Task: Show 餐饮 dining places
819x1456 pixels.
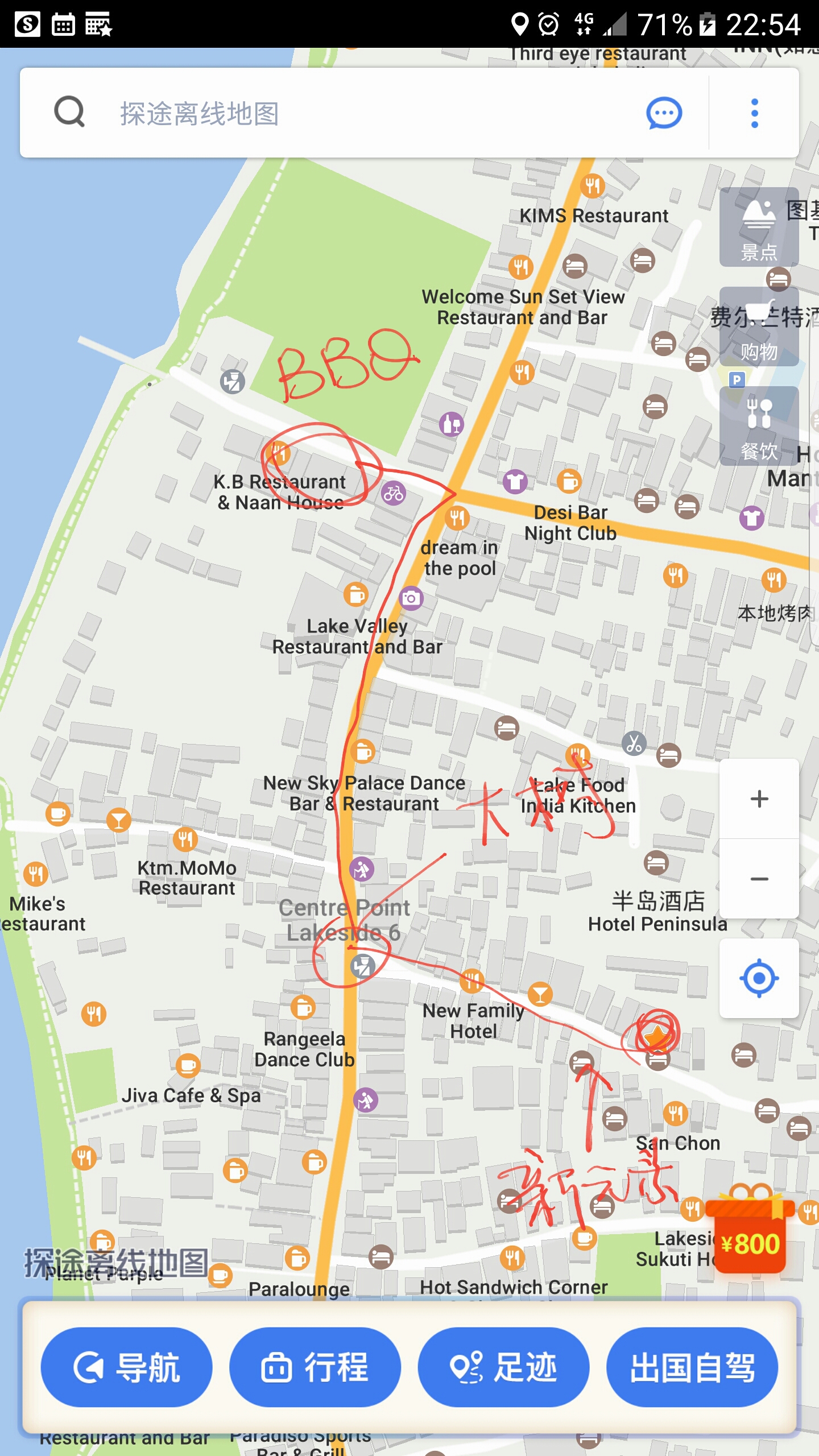Action: click(x=759, y=427)
